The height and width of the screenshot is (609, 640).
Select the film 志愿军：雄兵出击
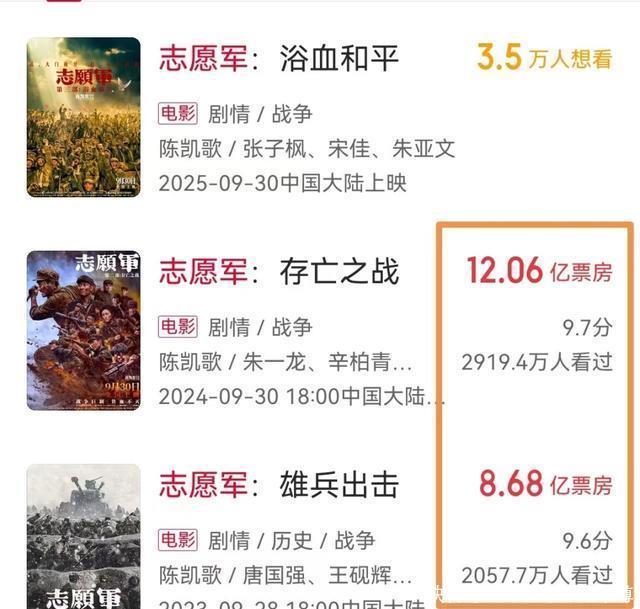pyautogui.click(x=279, y=485)
